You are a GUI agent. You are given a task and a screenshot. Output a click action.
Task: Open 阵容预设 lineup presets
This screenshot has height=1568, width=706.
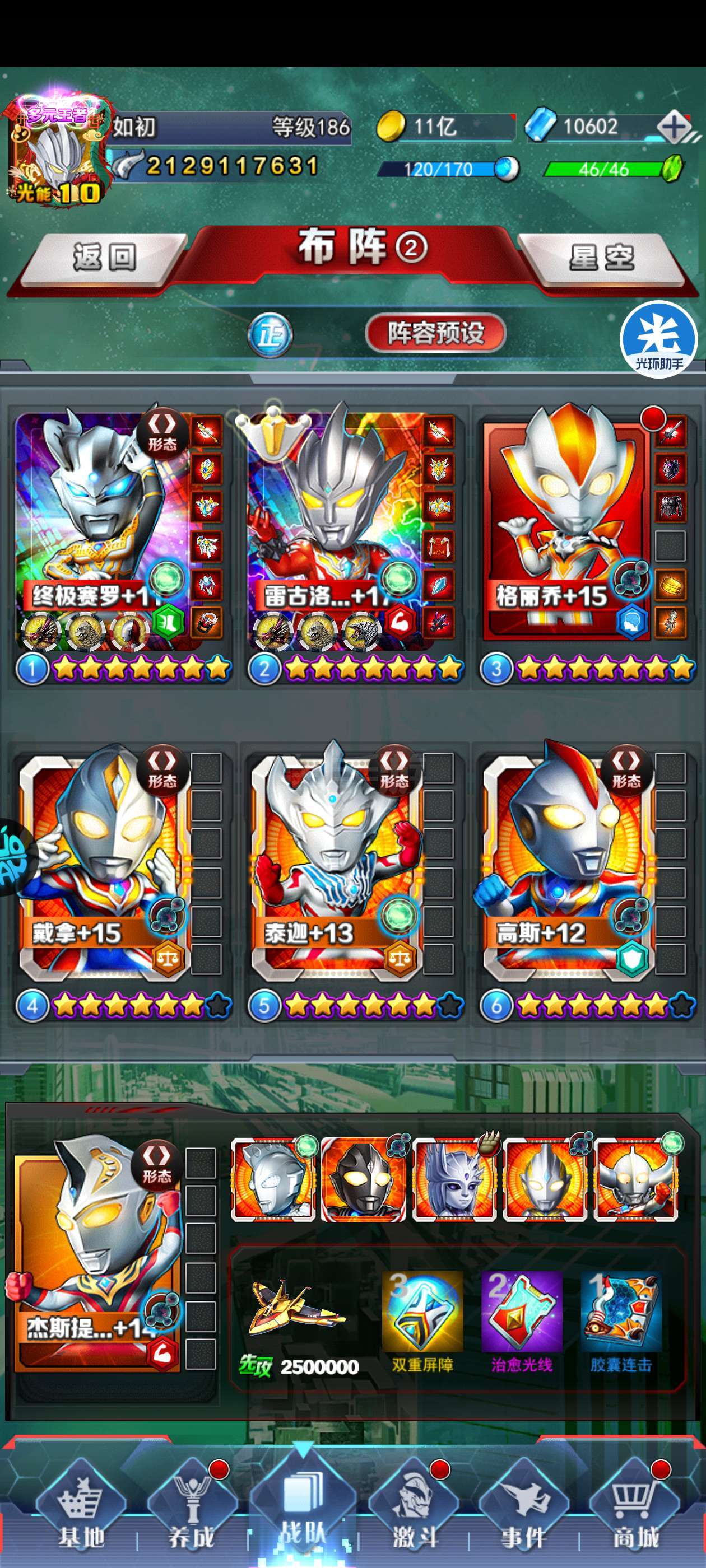[435, 333]
